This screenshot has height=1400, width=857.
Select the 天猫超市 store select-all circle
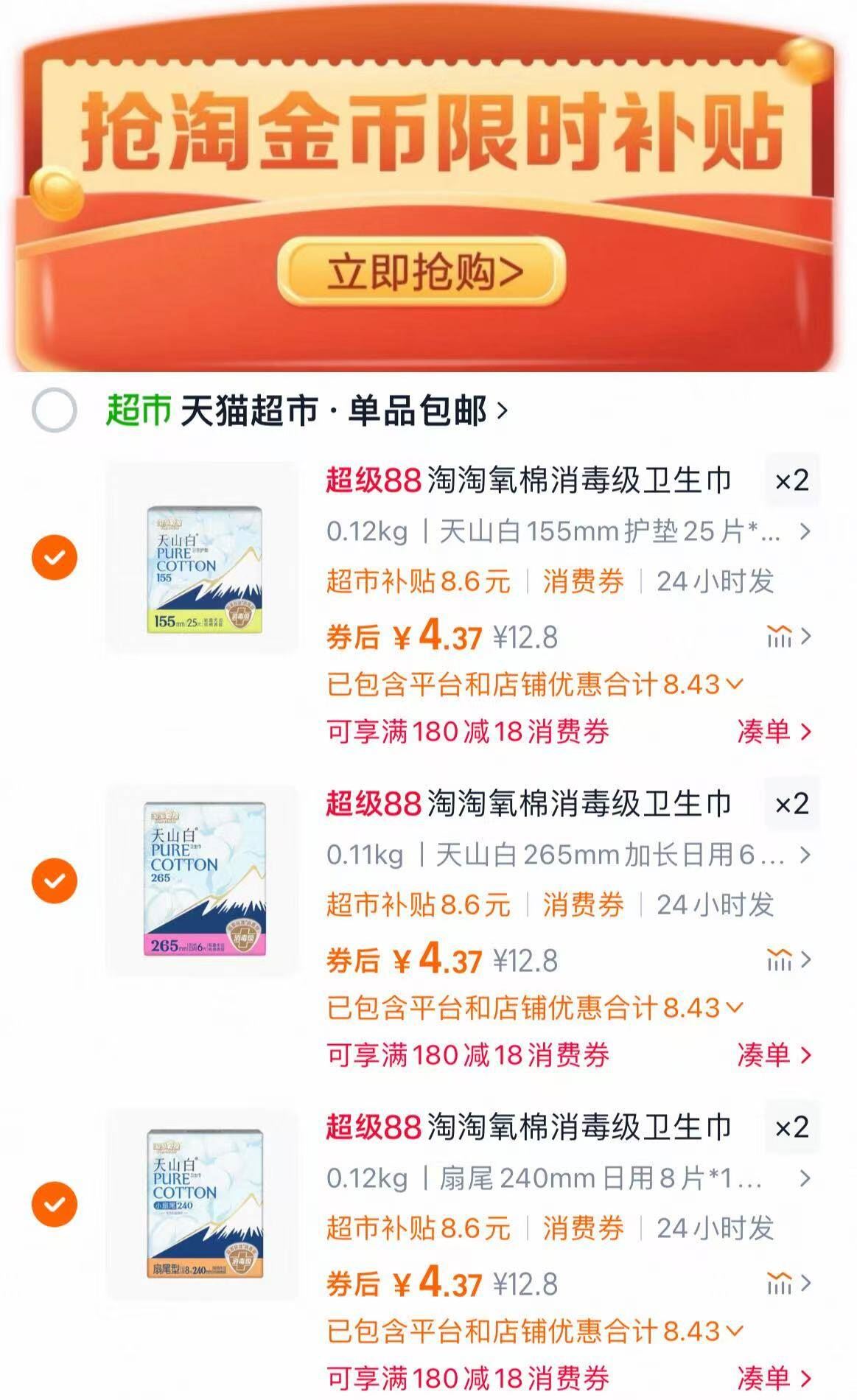coord(55,406)
